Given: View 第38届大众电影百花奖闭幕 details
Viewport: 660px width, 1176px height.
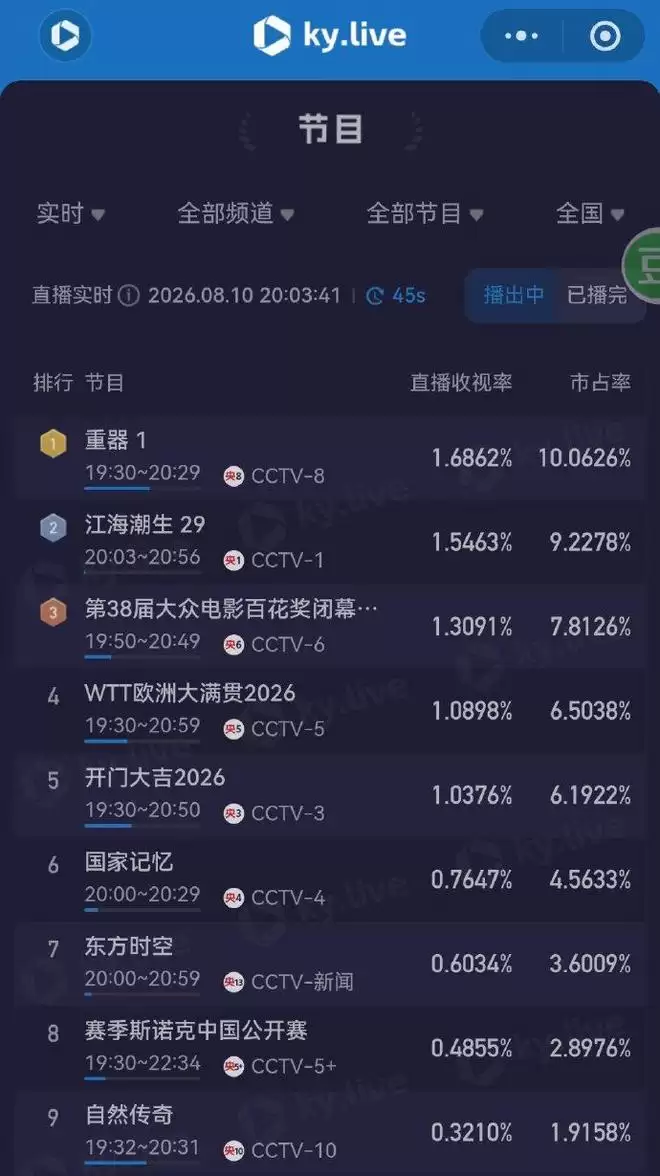Looking at the screenshot, I should click(x=330, y=626).
